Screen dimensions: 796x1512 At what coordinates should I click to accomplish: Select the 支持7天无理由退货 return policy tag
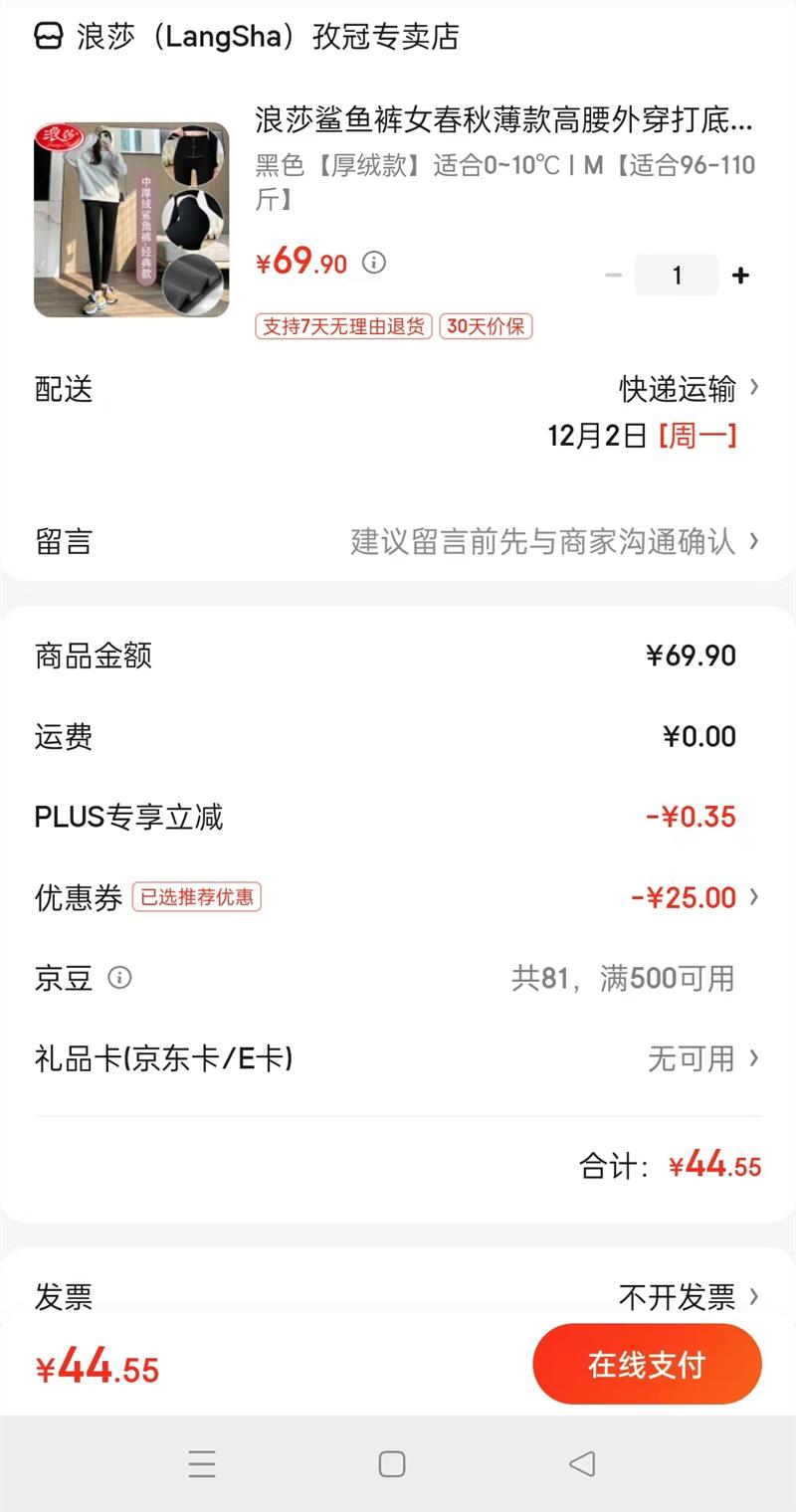pos(343,325)
